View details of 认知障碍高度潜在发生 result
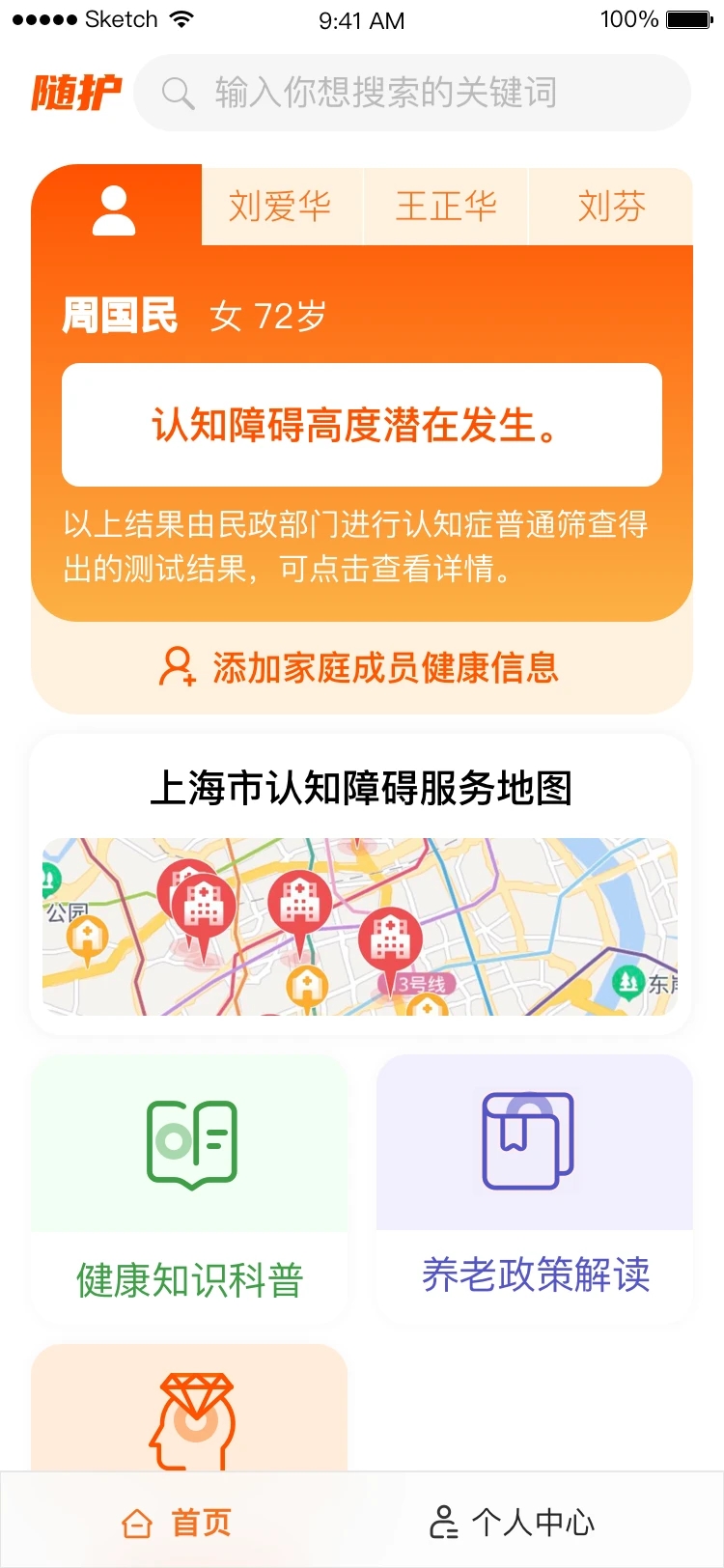This screenshot has width=724, height=1568. pyautogui.click(x=362, y=425)
